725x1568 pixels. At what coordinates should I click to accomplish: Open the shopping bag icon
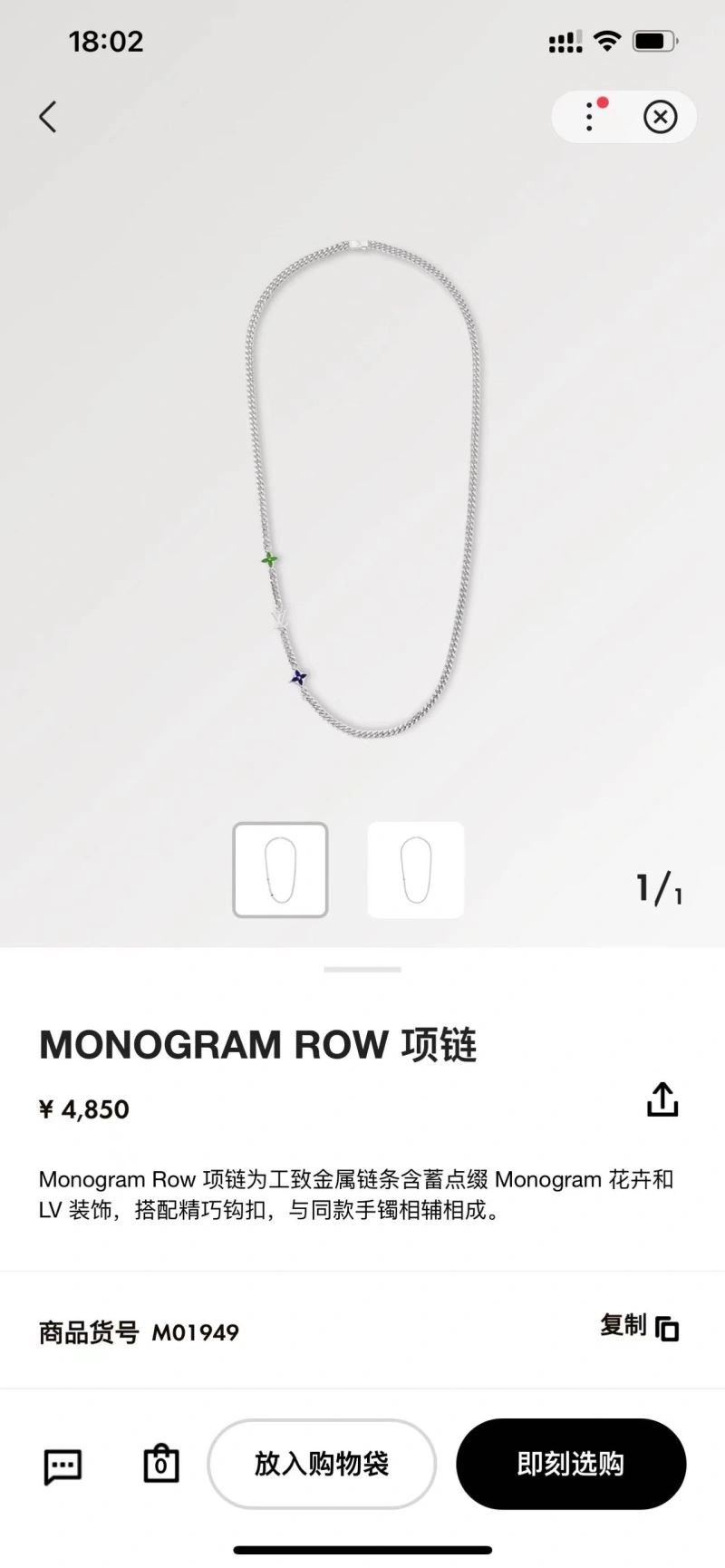click(161, 1464)
